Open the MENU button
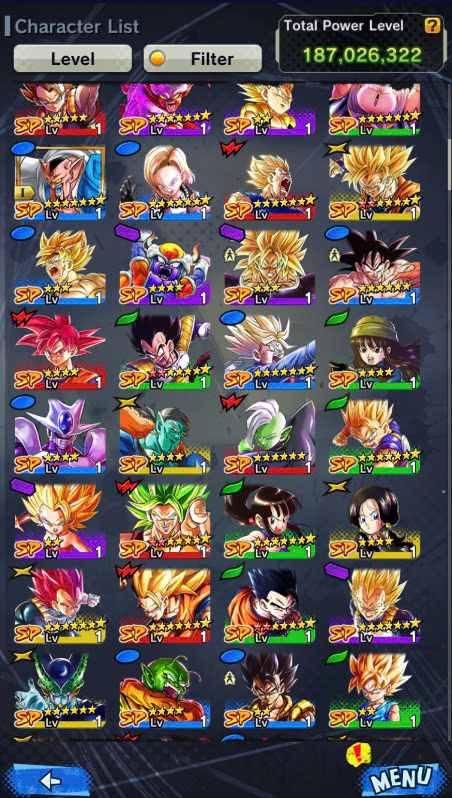 tap(402, 779)
